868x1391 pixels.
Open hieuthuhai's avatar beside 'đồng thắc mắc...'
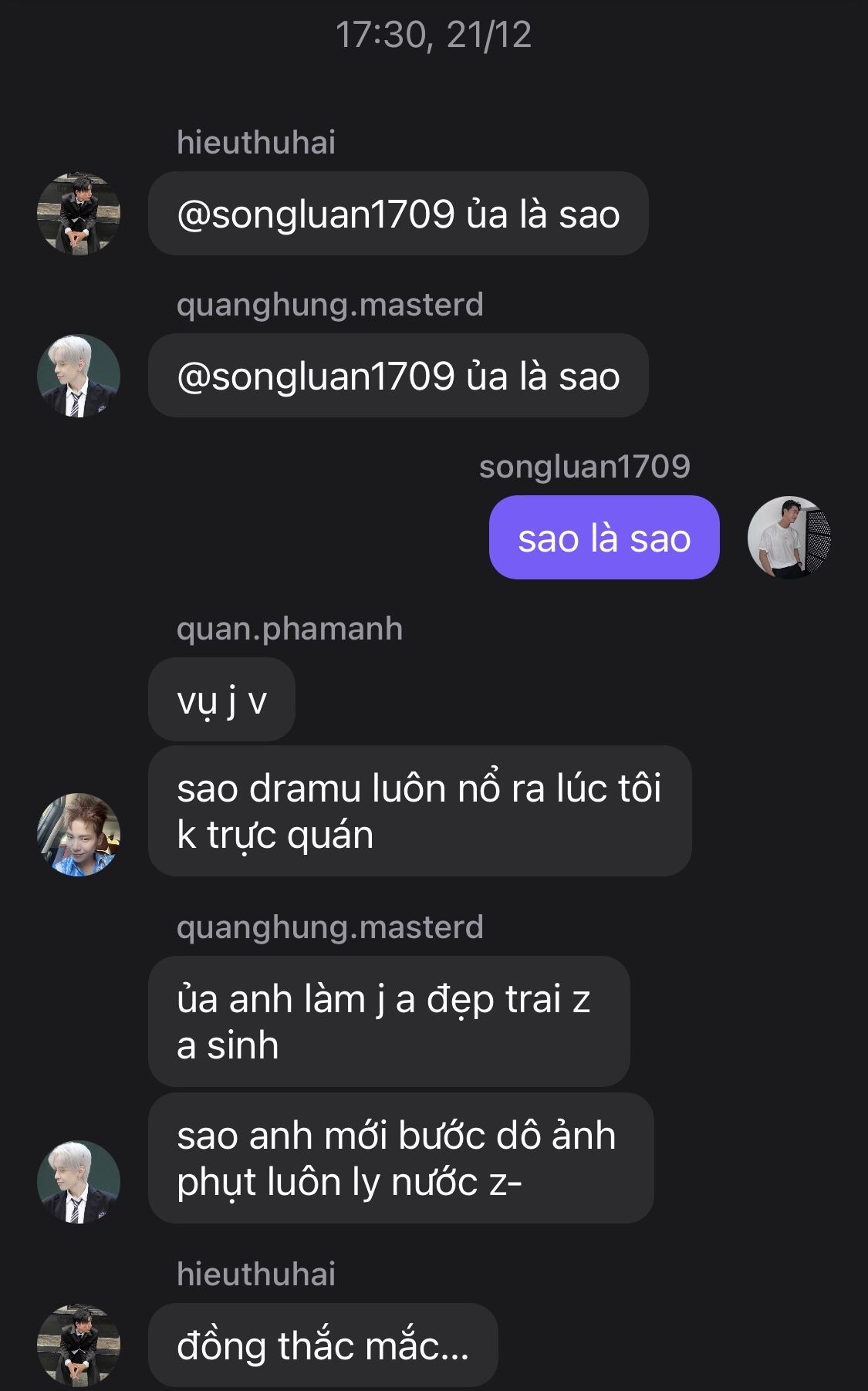point(79,1345)
